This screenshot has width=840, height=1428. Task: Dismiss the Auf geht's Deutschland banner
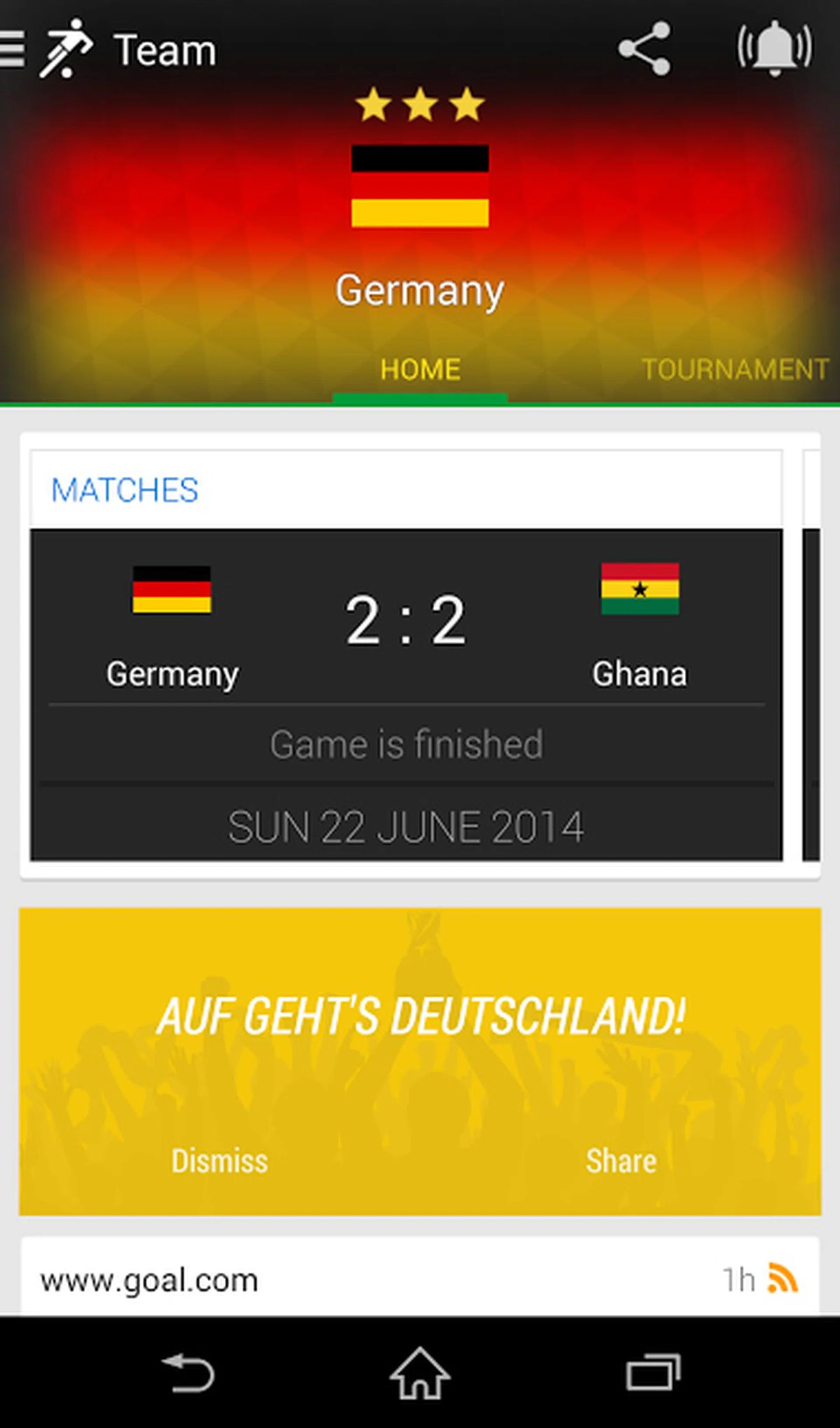220,1161
